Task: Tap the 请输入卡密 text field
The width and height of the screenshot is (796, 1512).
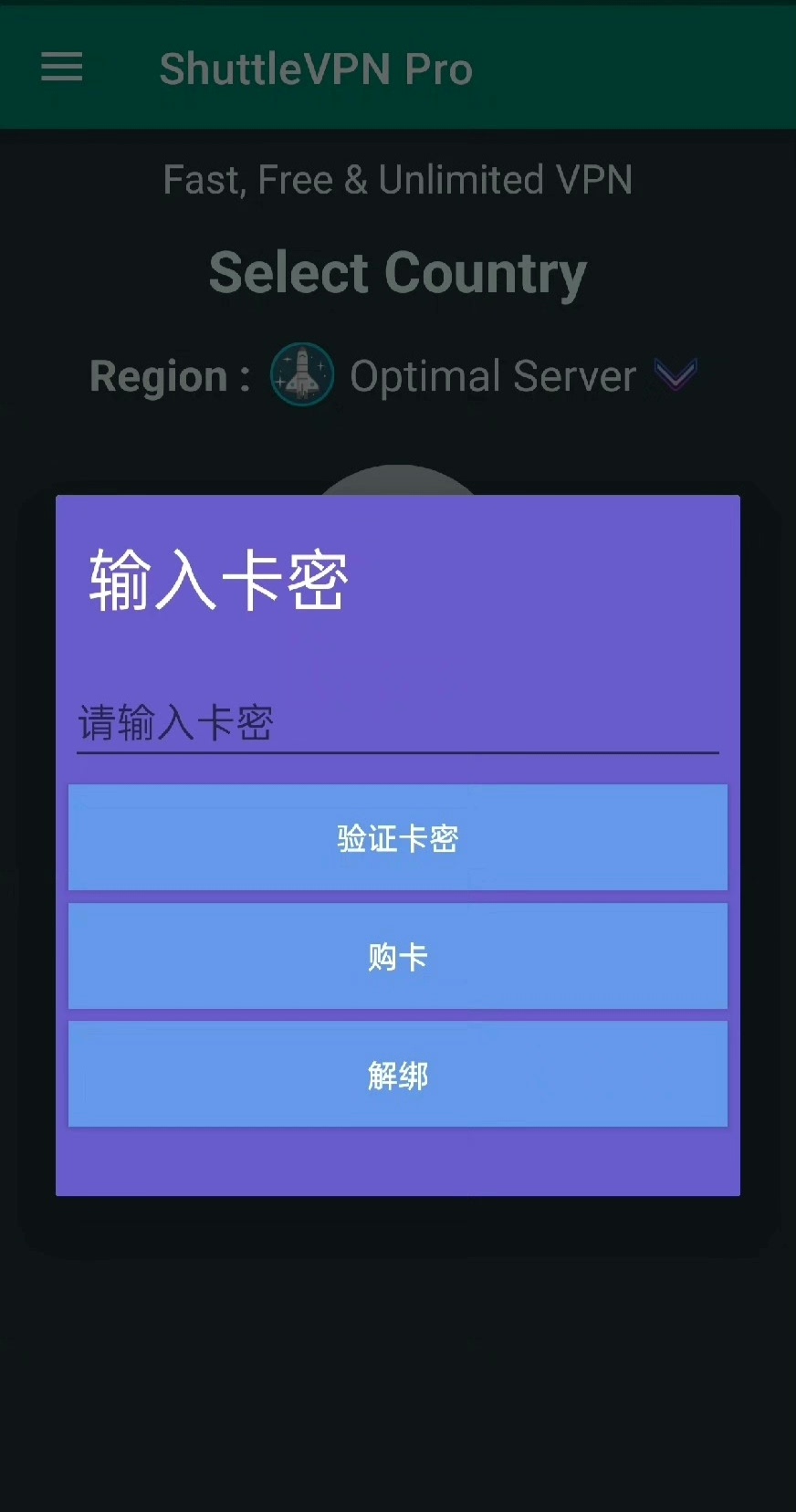Action: tap(397, 723)
